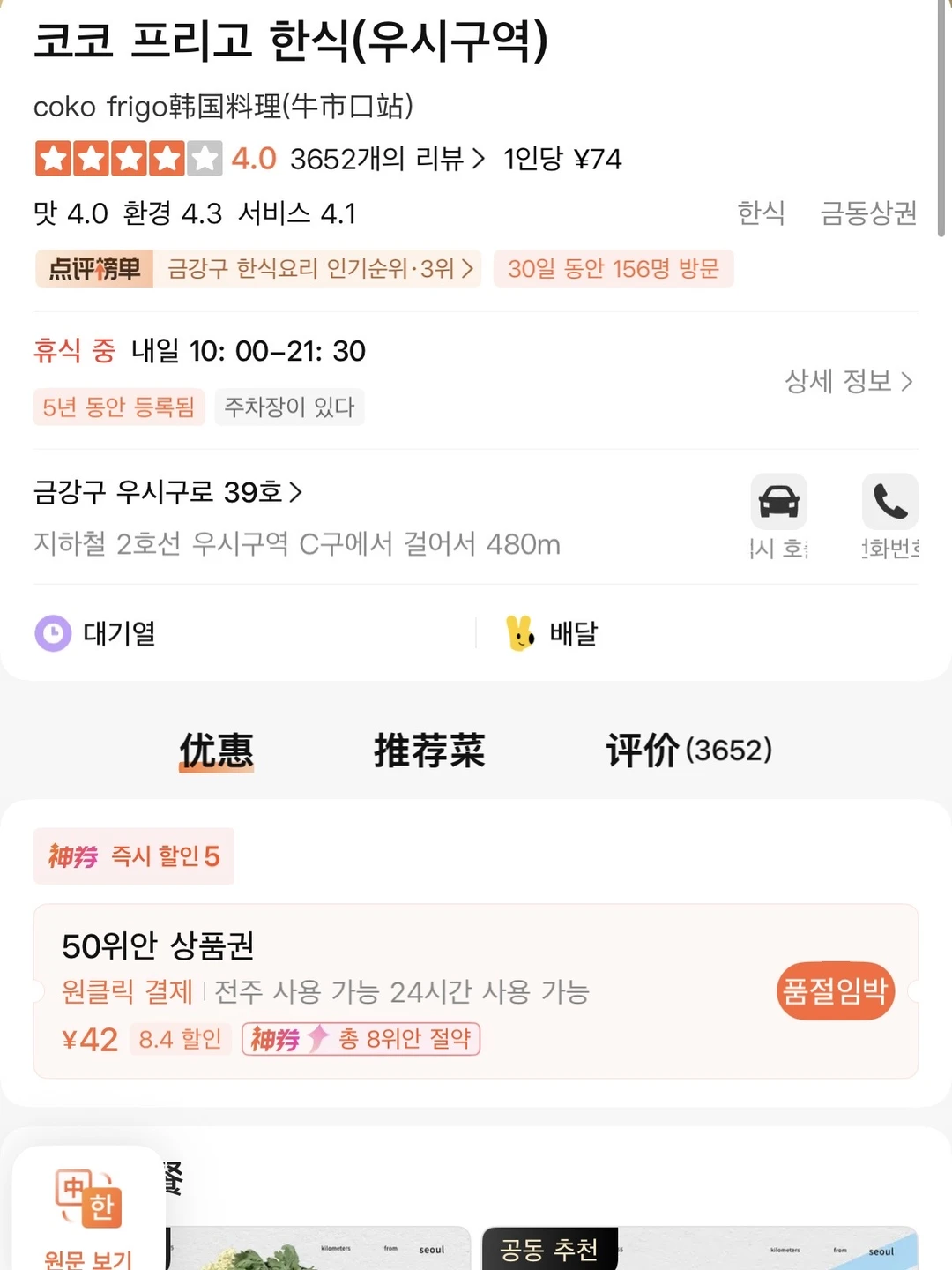The width and height of the screenshot is (952, 1270).
Task: Call the restaurant via the phone icon
Action: (890, 503)
